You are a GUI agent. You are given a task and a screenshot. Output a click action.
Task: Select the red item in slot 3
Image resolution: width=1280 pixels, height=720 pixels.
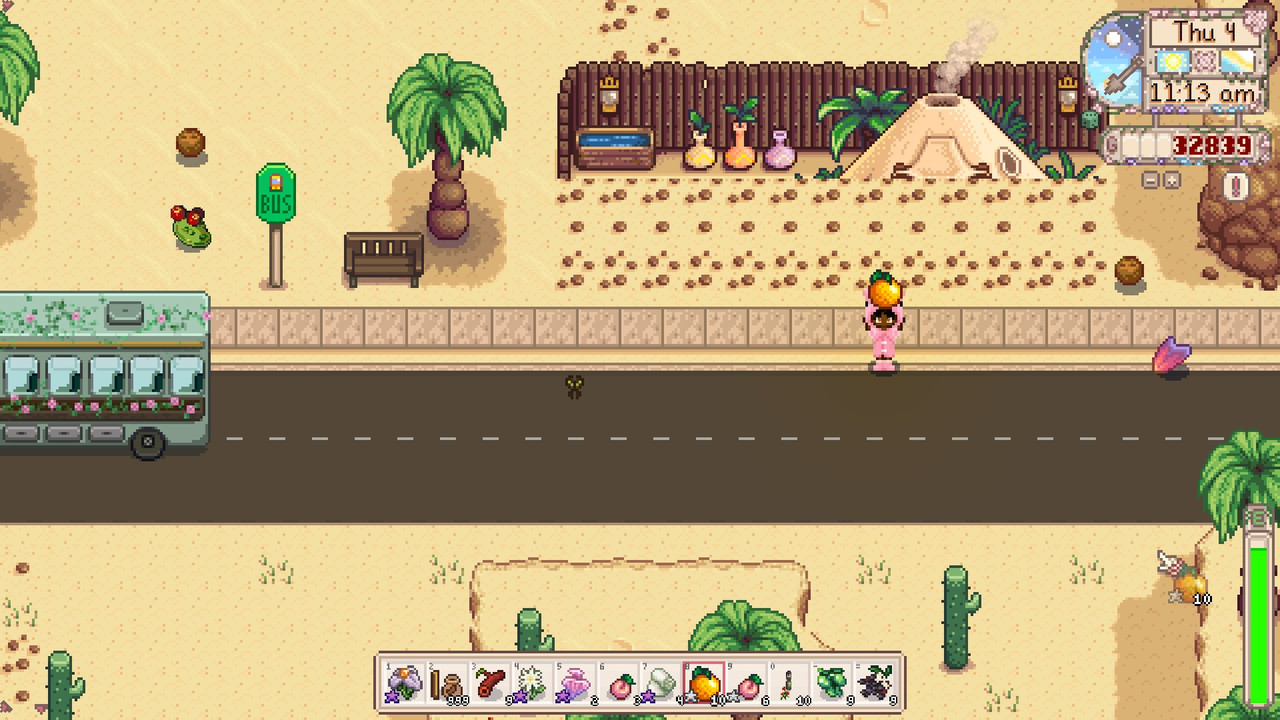coord(490,684)
